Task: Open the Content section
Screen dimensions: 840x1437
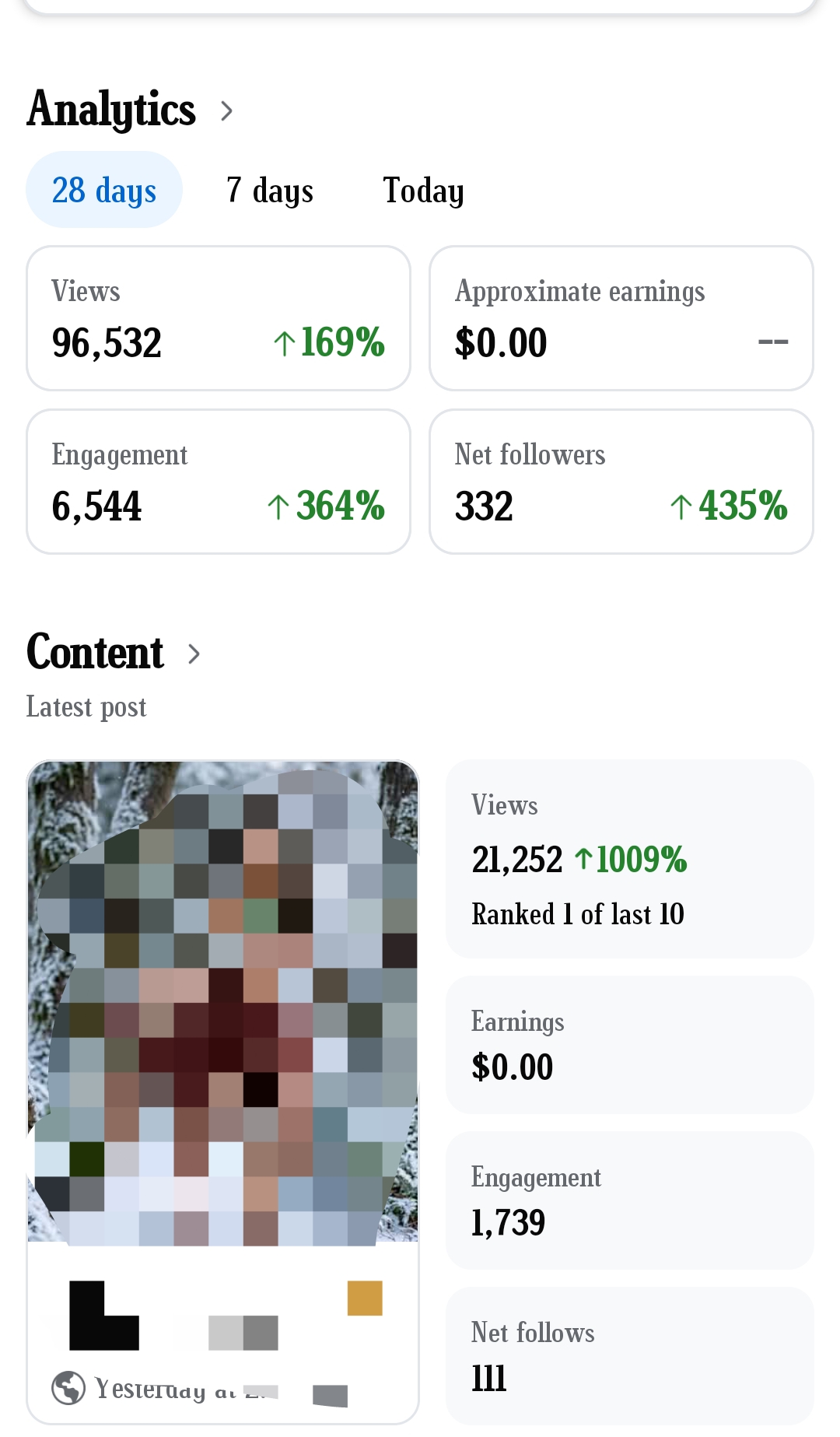Action: [114, 652]
